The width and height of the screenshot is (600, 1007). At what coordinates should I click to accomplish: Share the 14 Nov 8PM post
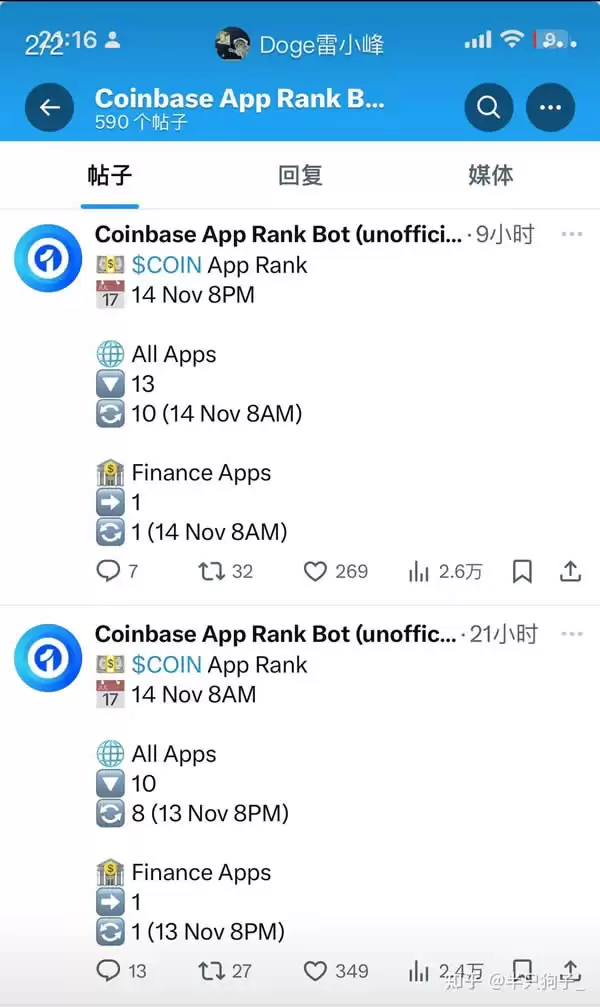(x=570, y=571)
